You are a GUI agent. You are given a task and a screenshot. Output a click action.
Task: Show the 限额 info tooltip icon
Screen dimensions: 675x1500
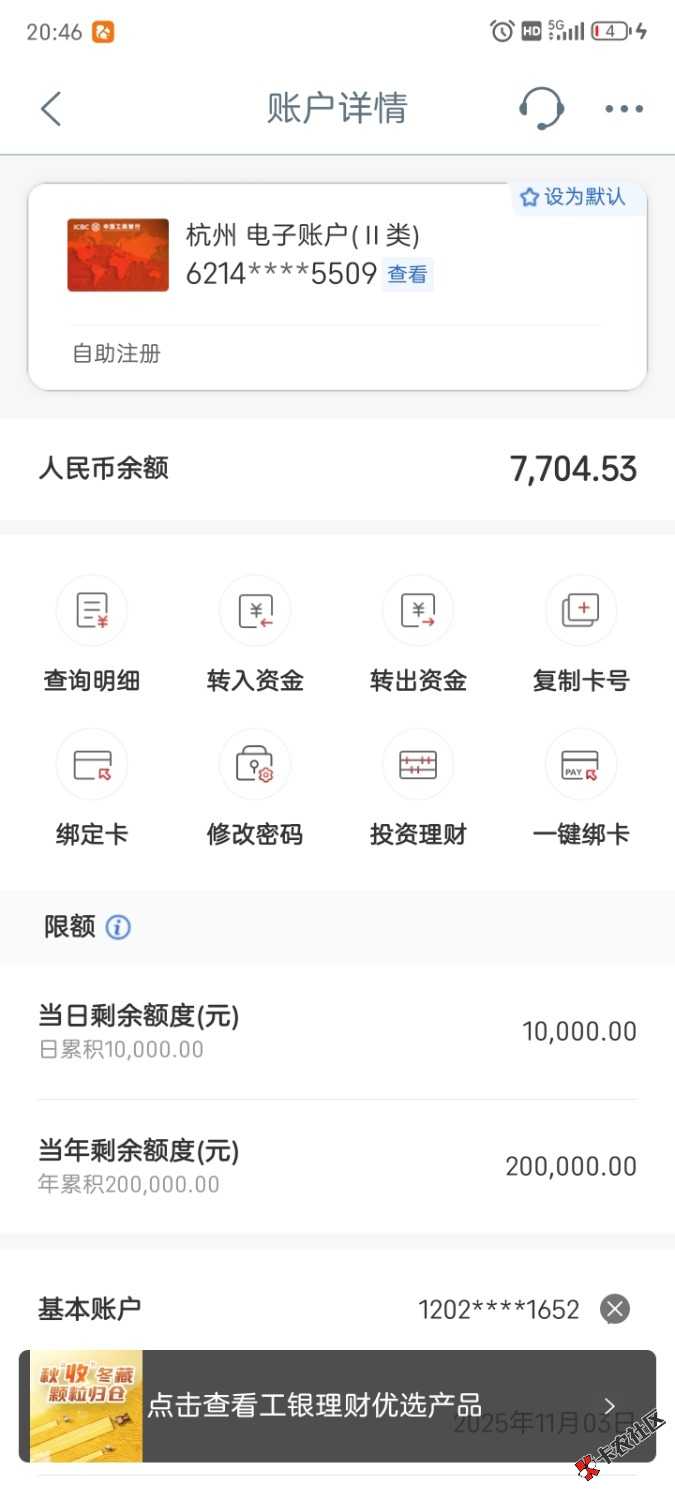tap(118, 927)
